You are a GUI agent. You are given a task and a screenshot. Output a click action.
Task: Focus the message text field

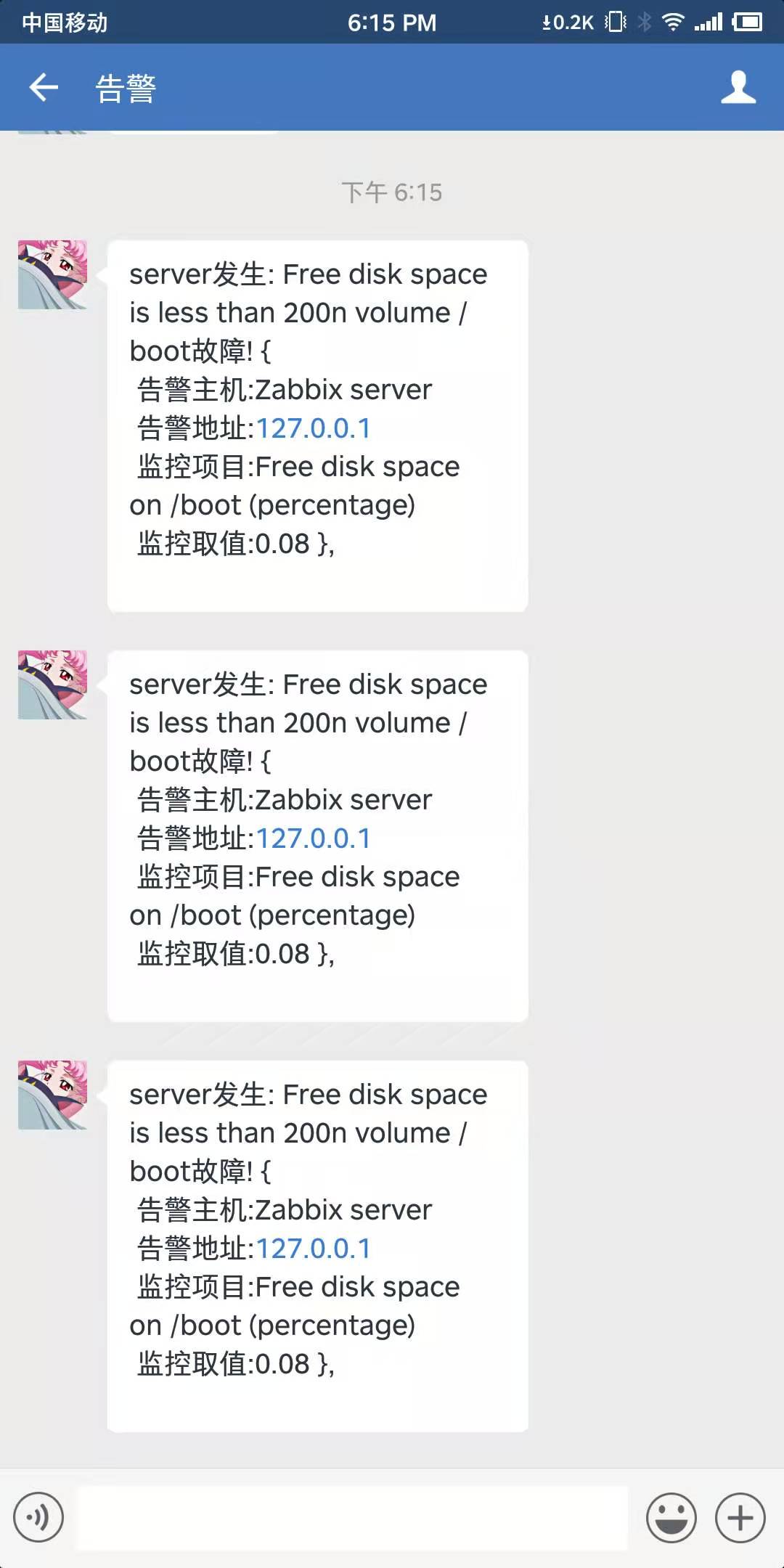pyautogui.click(x=352, y=1517)
